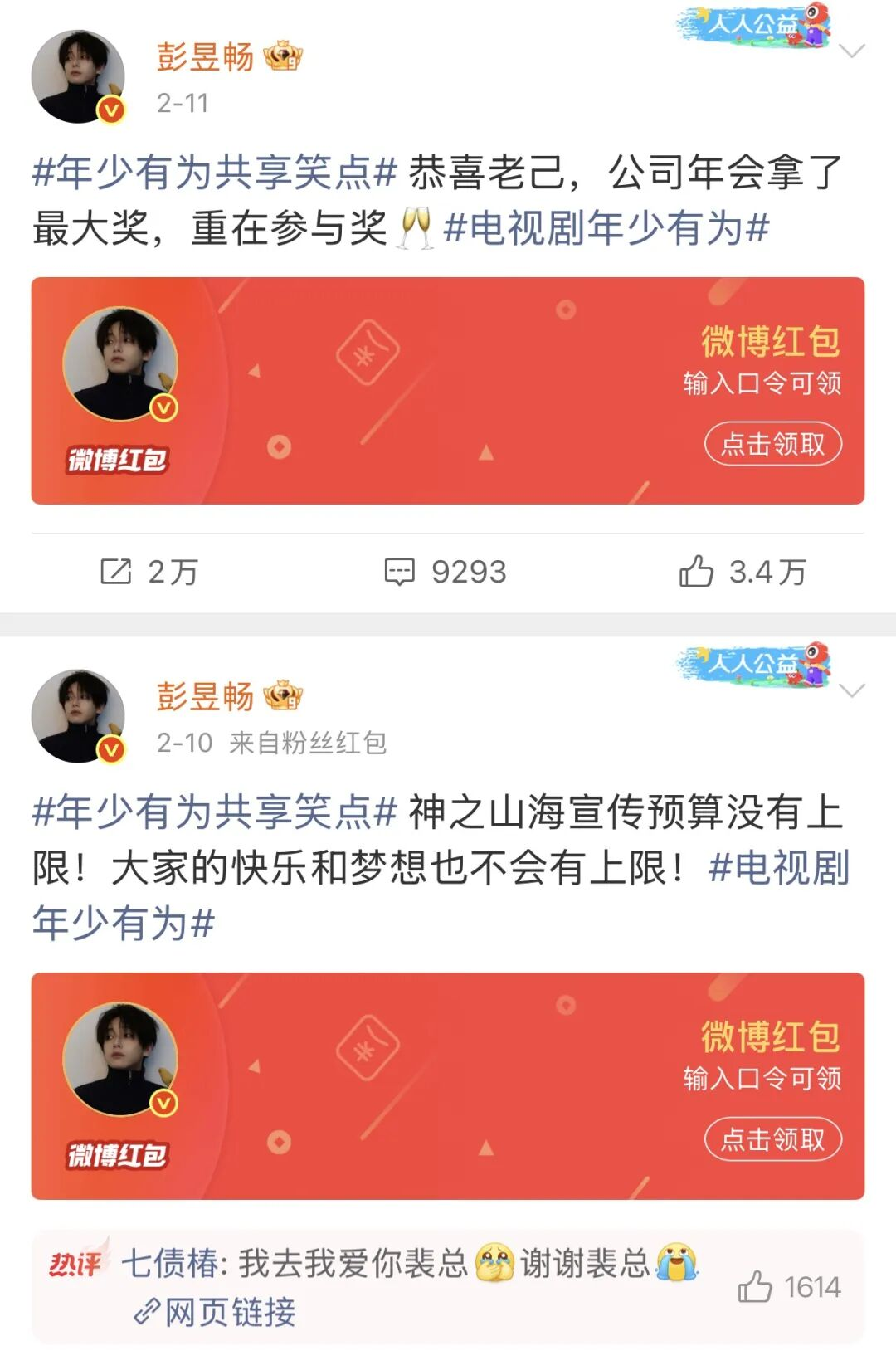Expand the chevron menu on the 2-11 post
Viewport: 896px width, 1370px height.
pos(852,51)
